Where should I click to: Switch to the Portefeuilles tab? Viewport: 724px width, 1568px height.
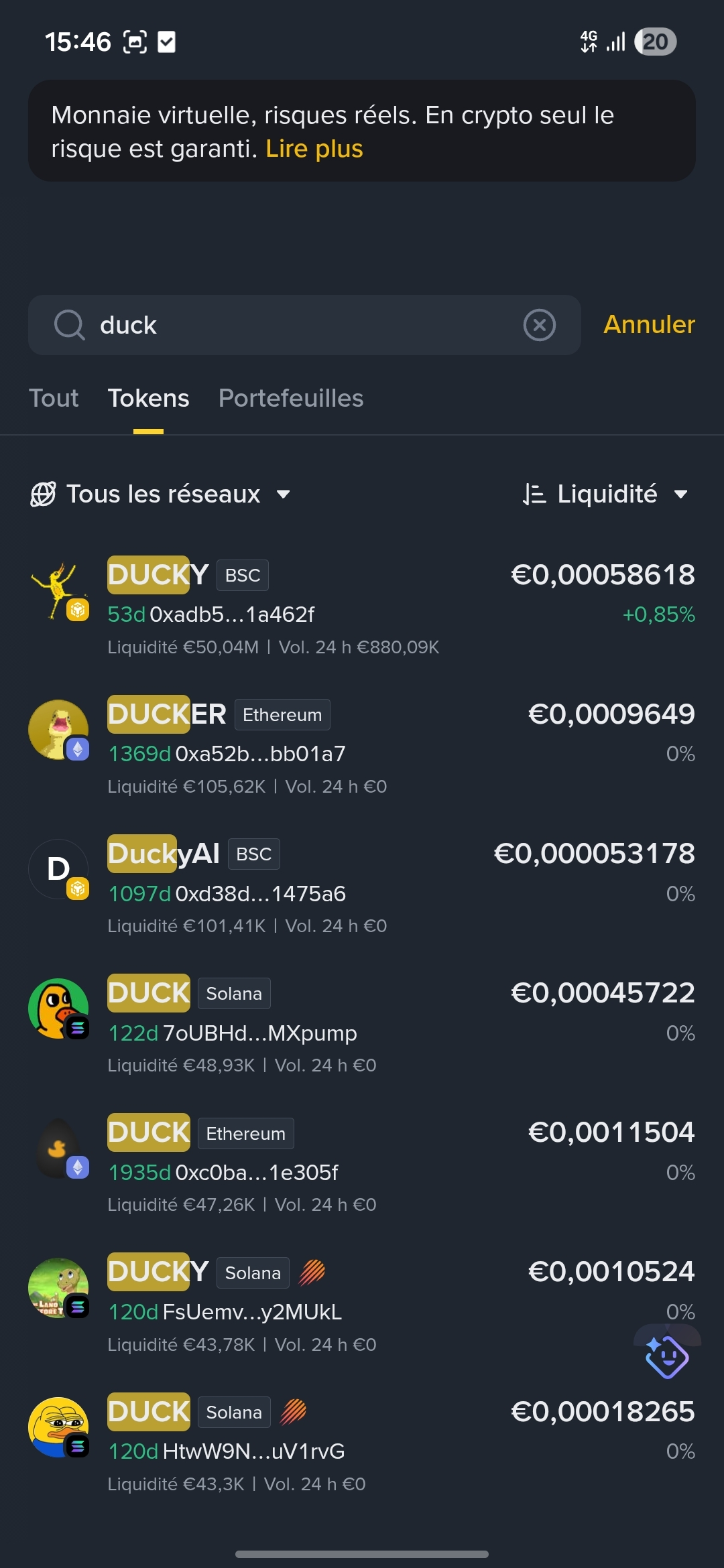tap(291, 398)
